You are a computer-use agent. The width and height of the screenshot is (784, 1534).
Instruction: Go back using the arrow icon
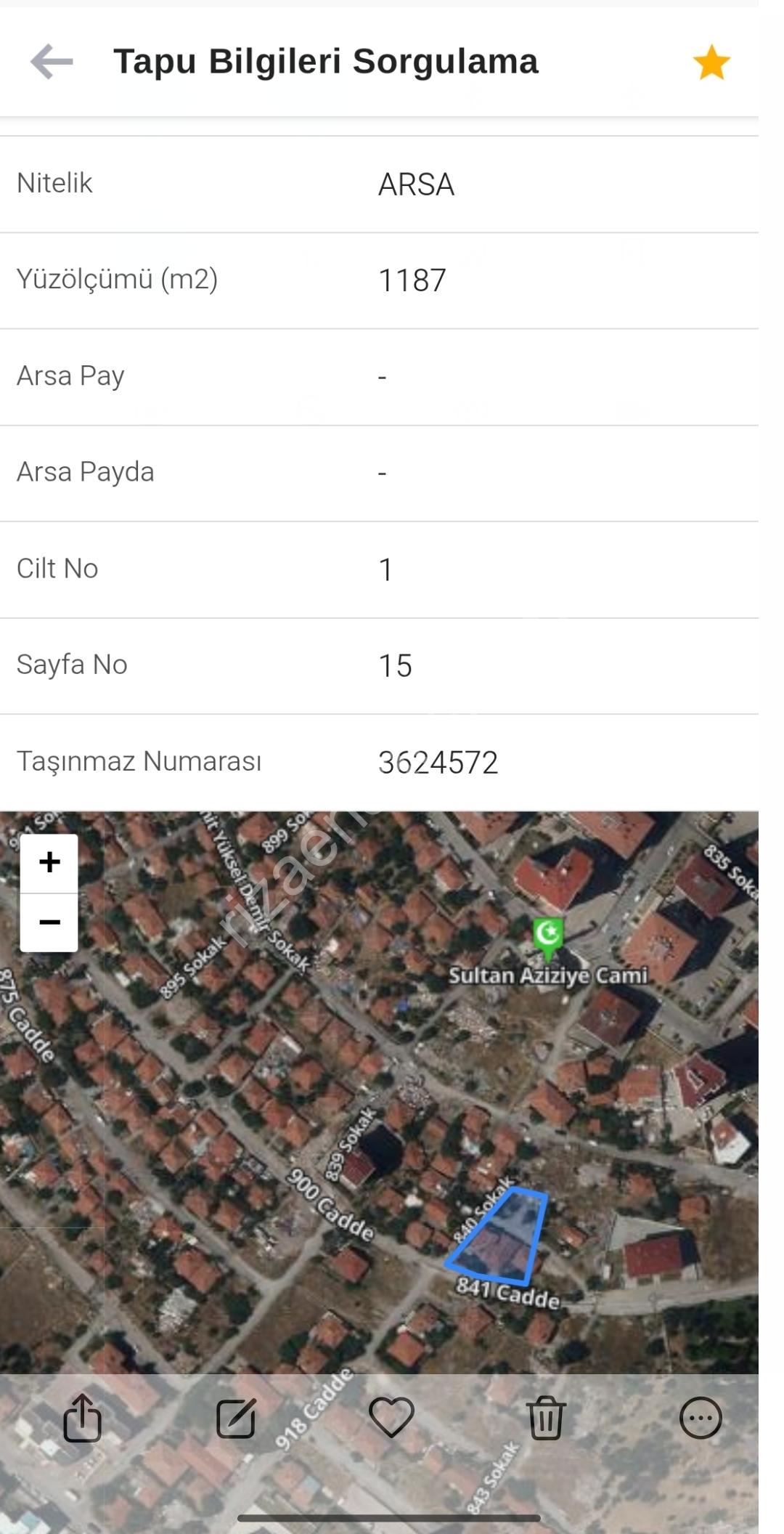click(52, 62)
